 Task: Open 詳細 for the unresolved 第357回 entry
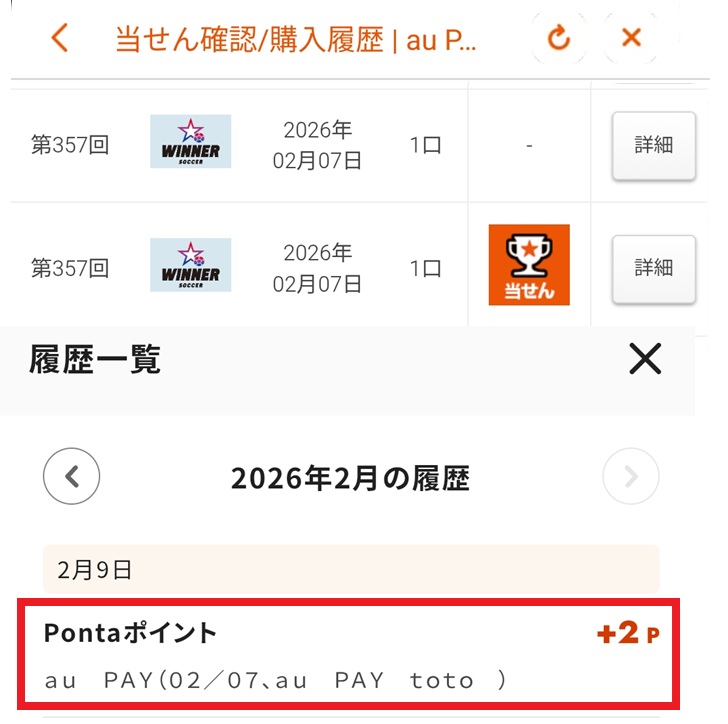pos(653,146)
